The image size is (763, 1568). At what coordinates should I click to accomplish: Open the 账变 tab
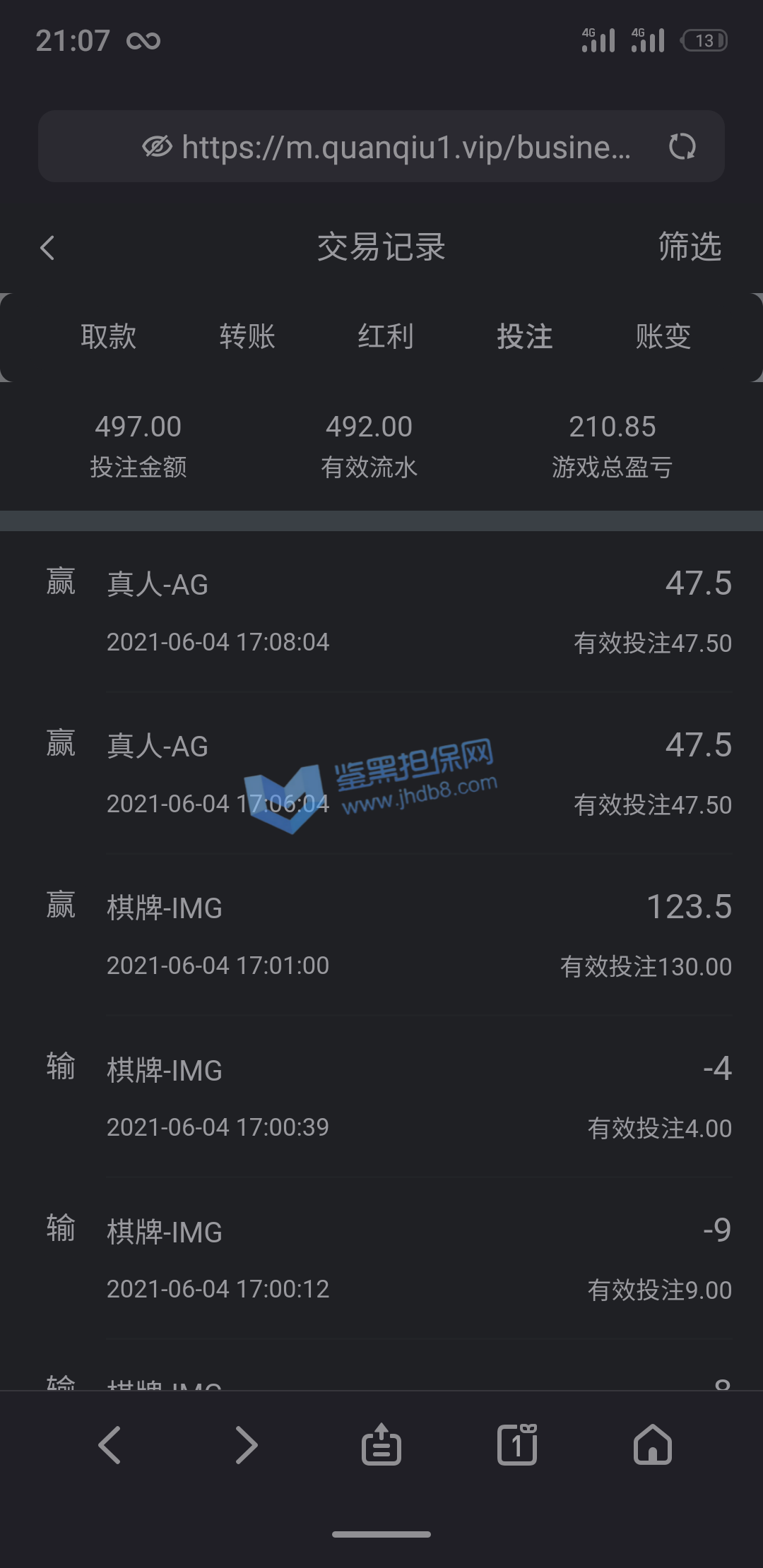coord(663,336)
